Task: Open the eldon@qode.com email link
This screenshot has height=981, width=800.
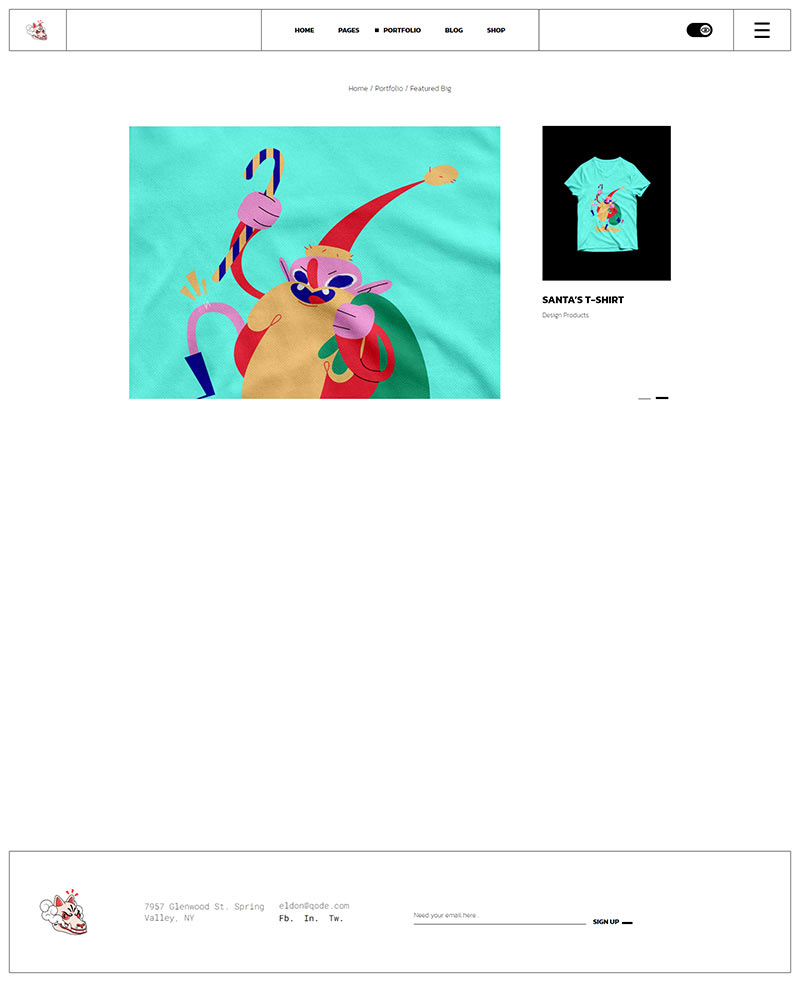Action: (314, 905)
